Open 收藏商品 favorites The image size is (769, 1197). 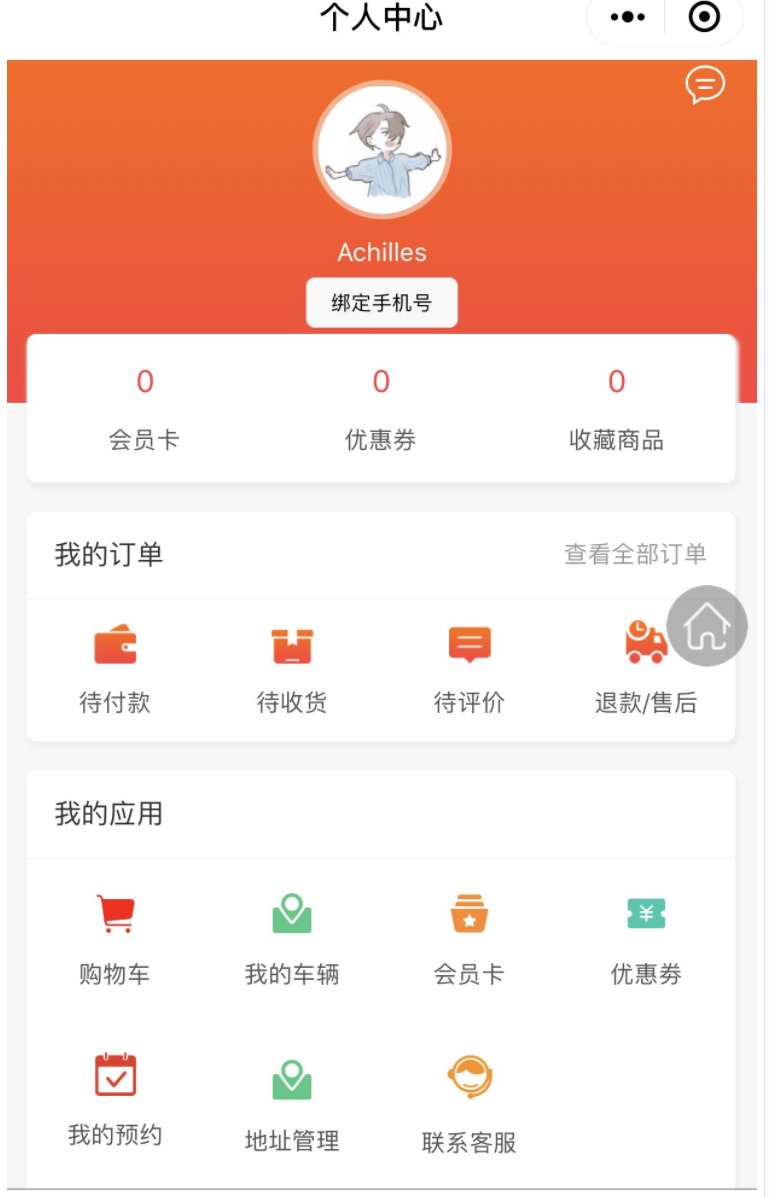pyautogui.click(x=616, y=410)
